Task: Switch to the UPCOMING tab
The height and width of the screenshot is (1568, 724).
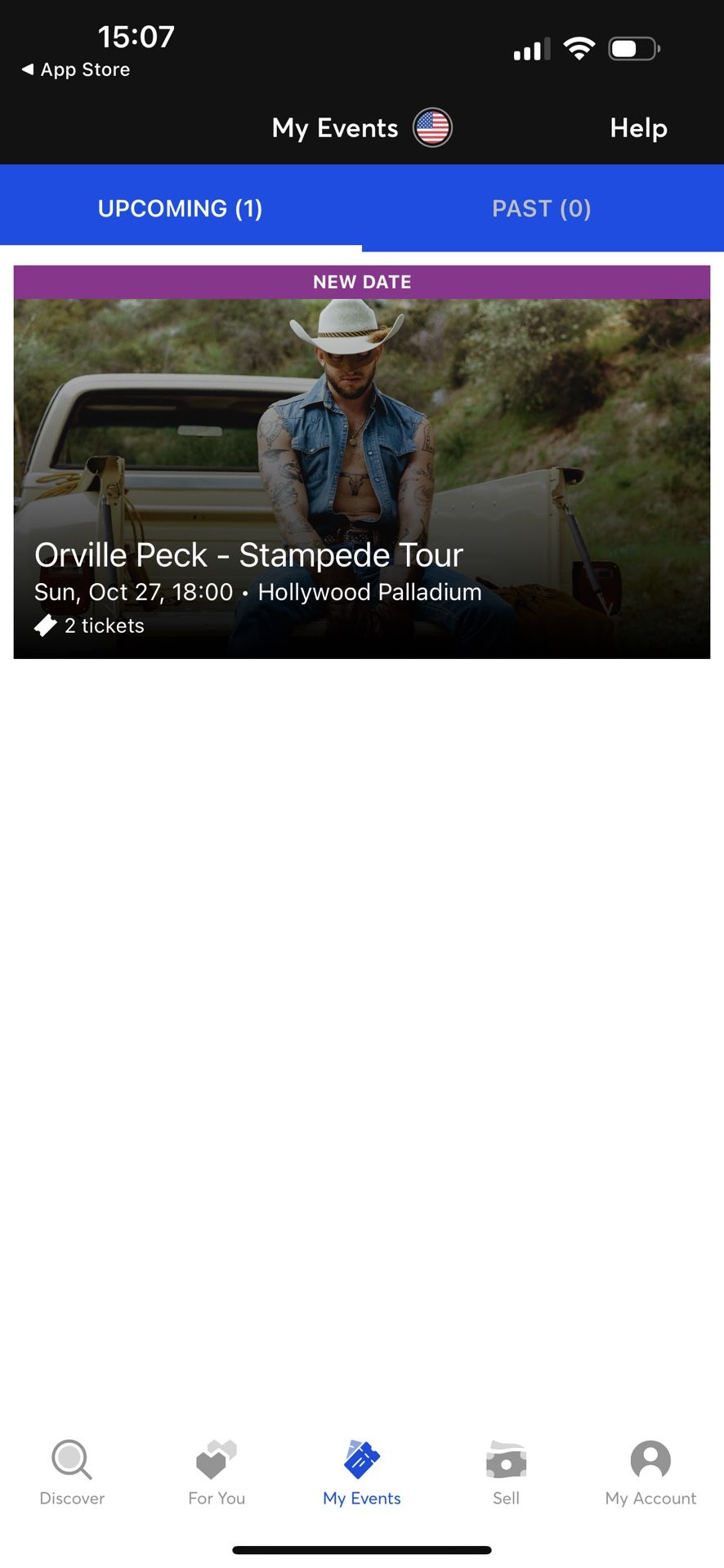Action: pos(180,208)
